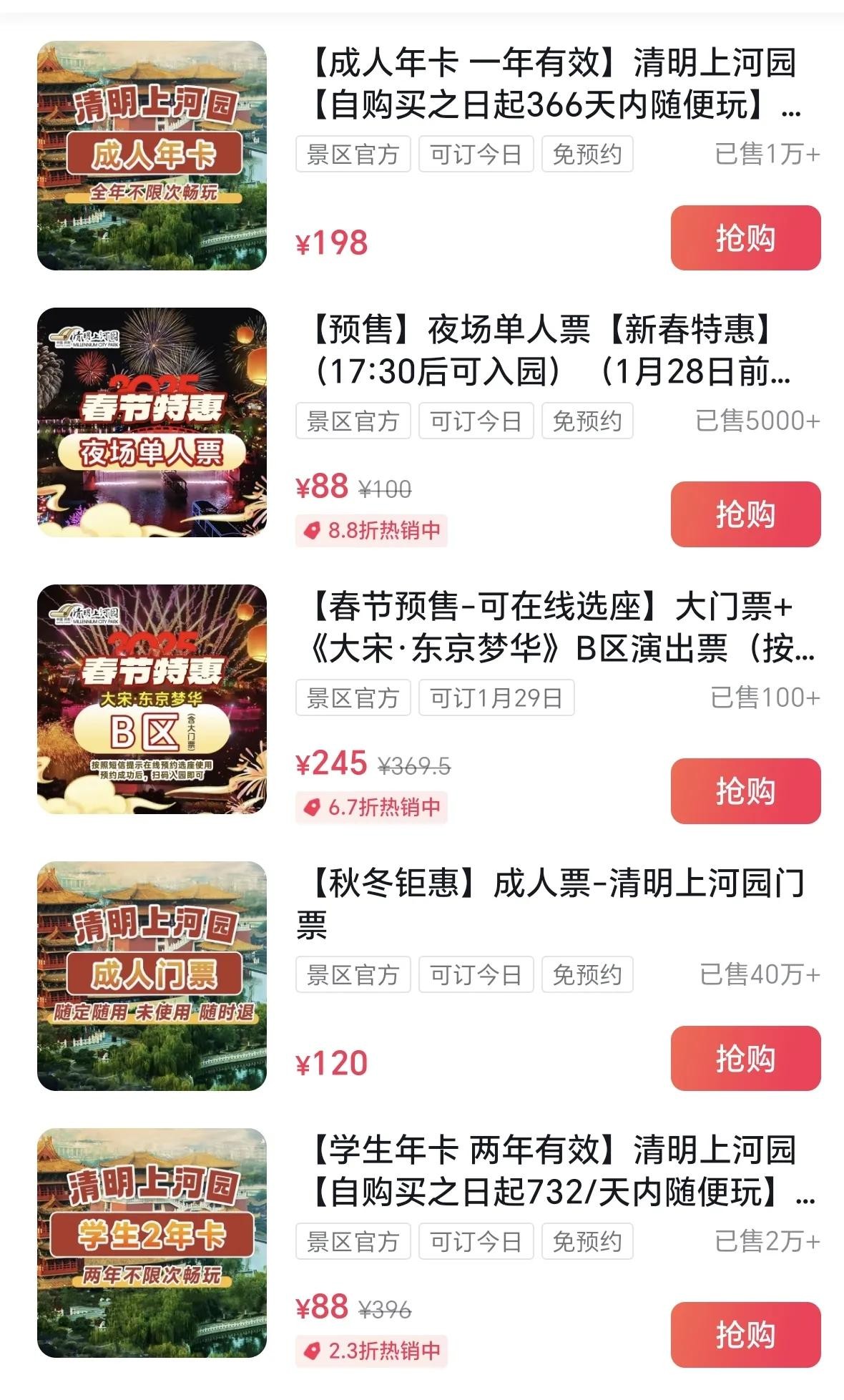Open the 夜场单人票 product image

152,422
